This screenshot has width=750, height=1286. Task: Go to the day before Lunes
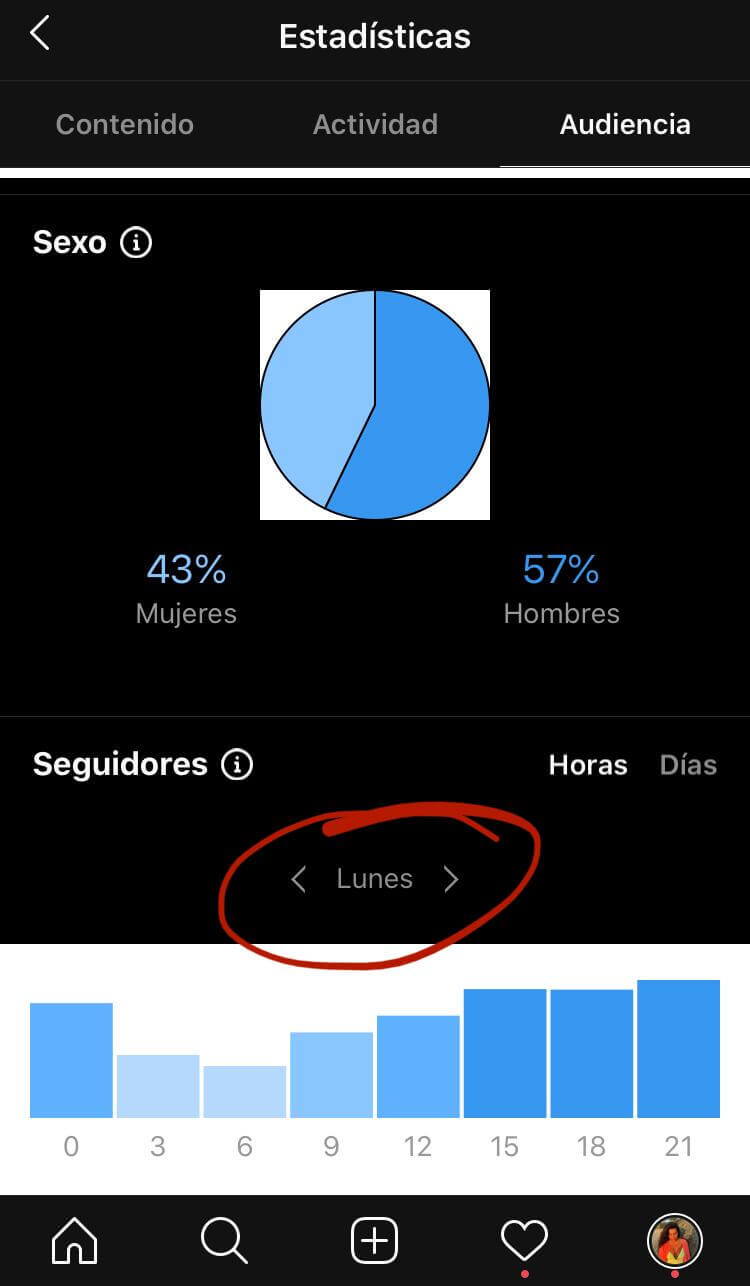tap(298, 879)
